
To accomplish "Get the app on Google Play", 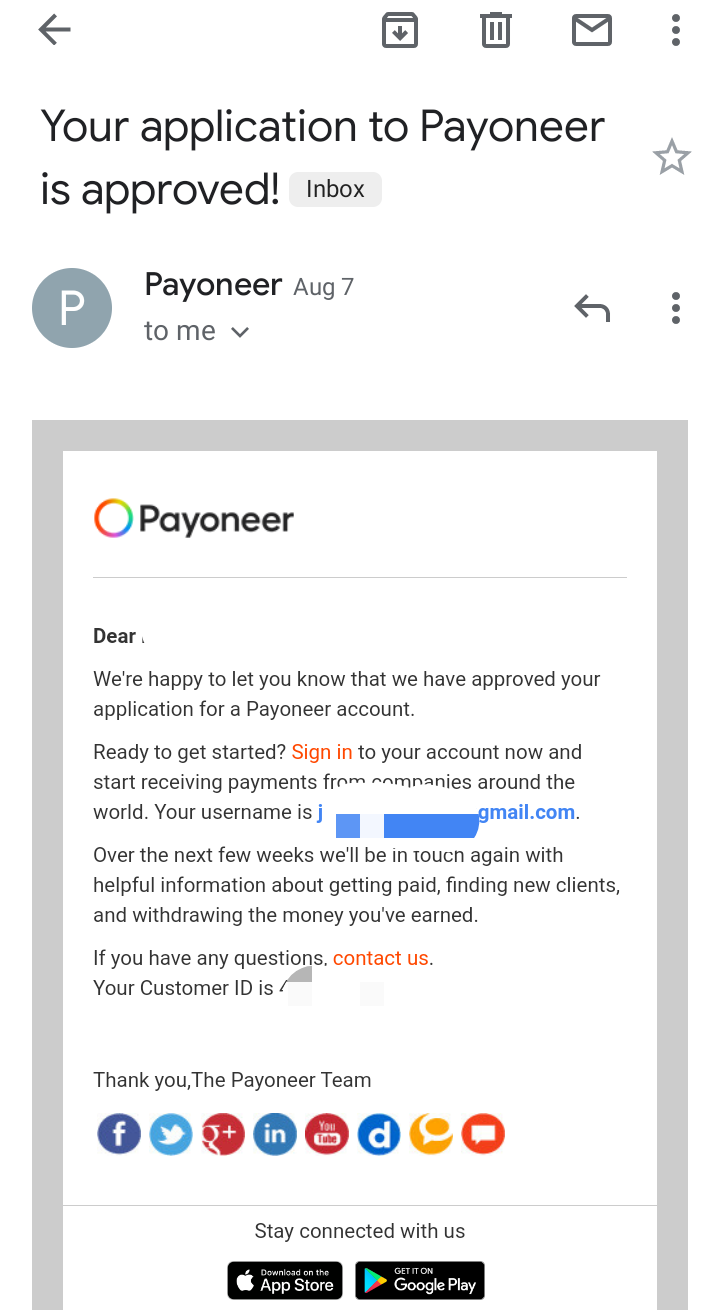I will tap(420, 1280).
